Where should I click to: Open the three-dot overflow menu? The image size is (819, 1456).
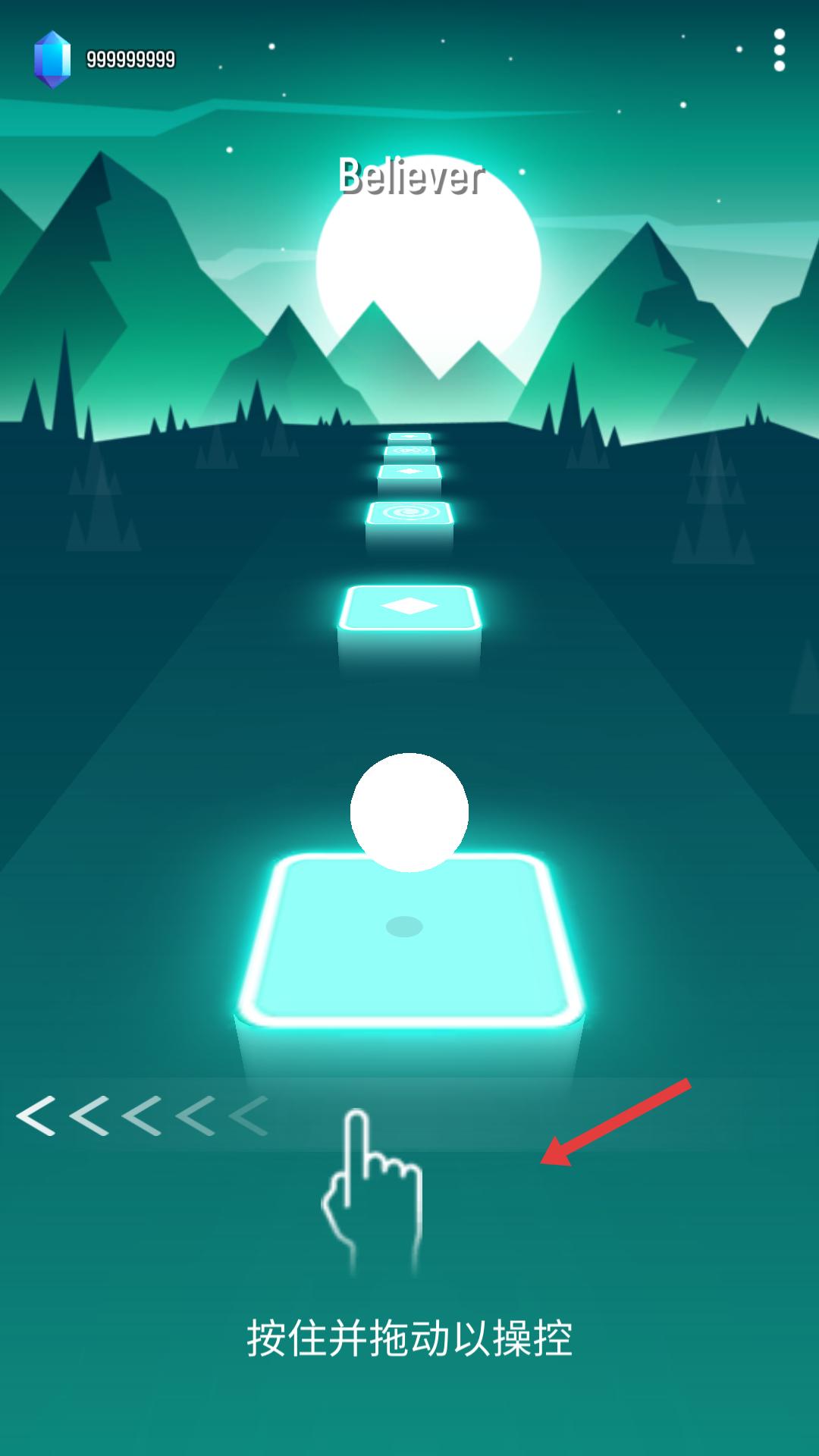click(x=779, y=51)
